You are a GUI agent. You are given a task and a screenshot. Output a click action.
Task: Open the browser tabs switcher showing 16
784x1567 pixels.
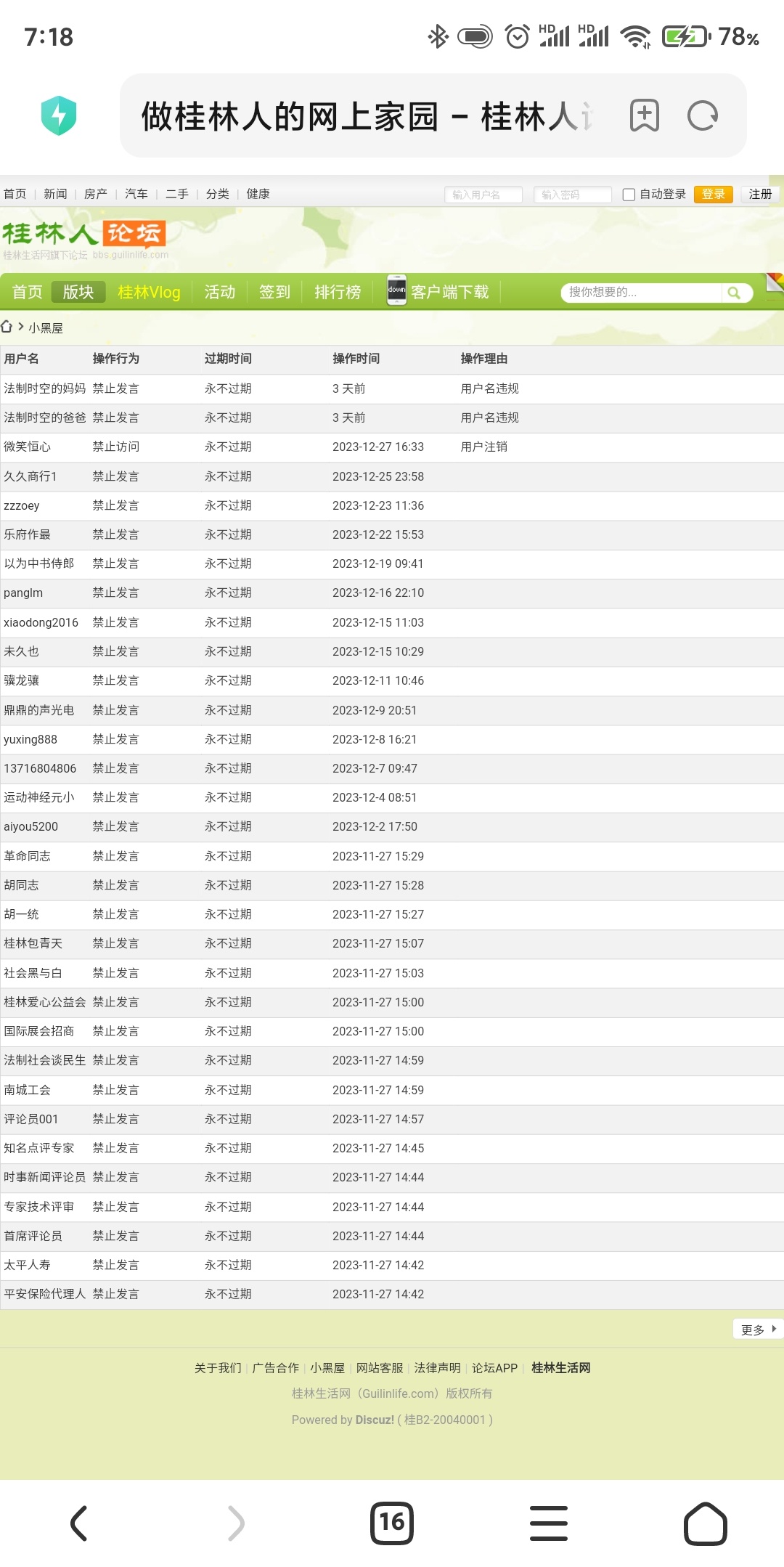392,1523
